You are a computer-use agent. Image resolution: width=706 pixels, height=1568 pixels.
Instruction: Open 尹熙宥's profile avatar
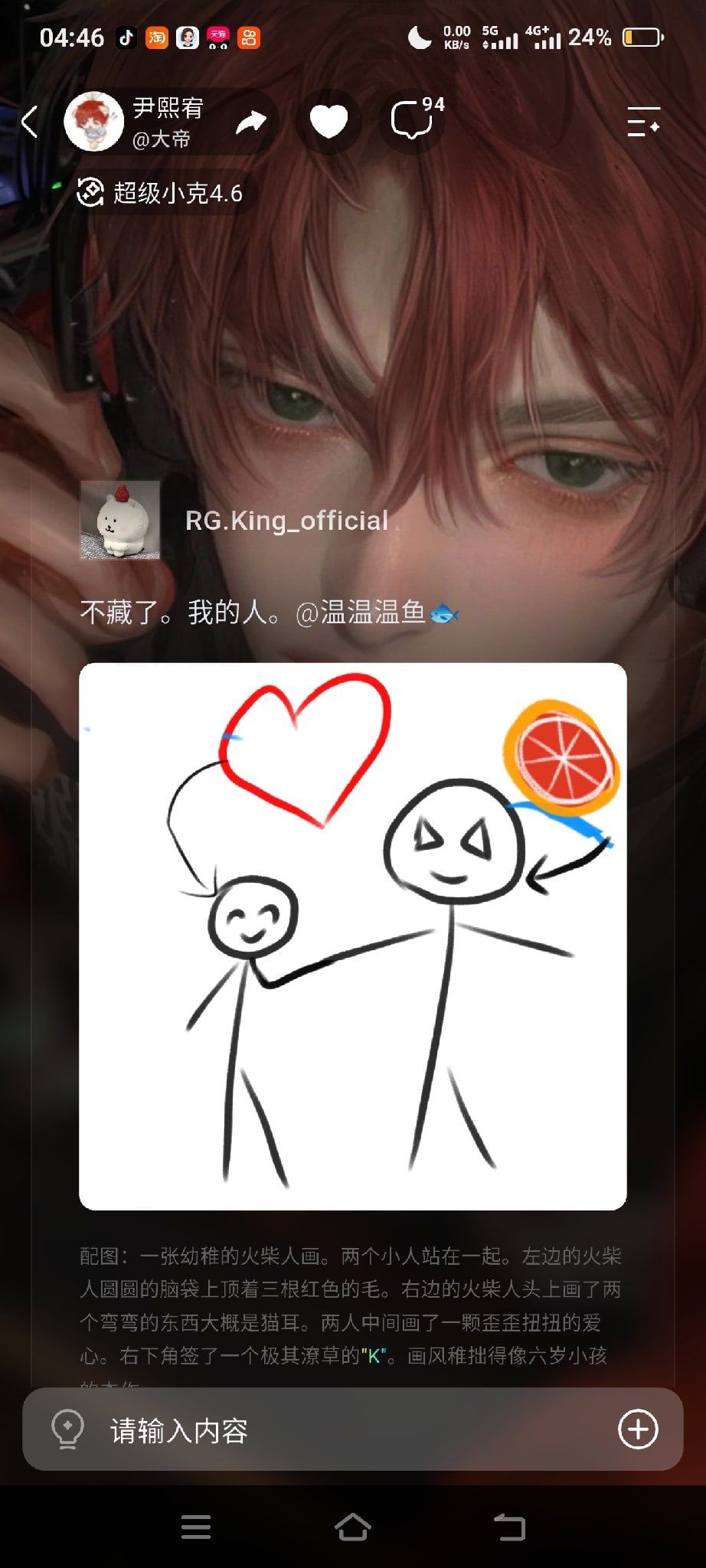tap(93, 122)
